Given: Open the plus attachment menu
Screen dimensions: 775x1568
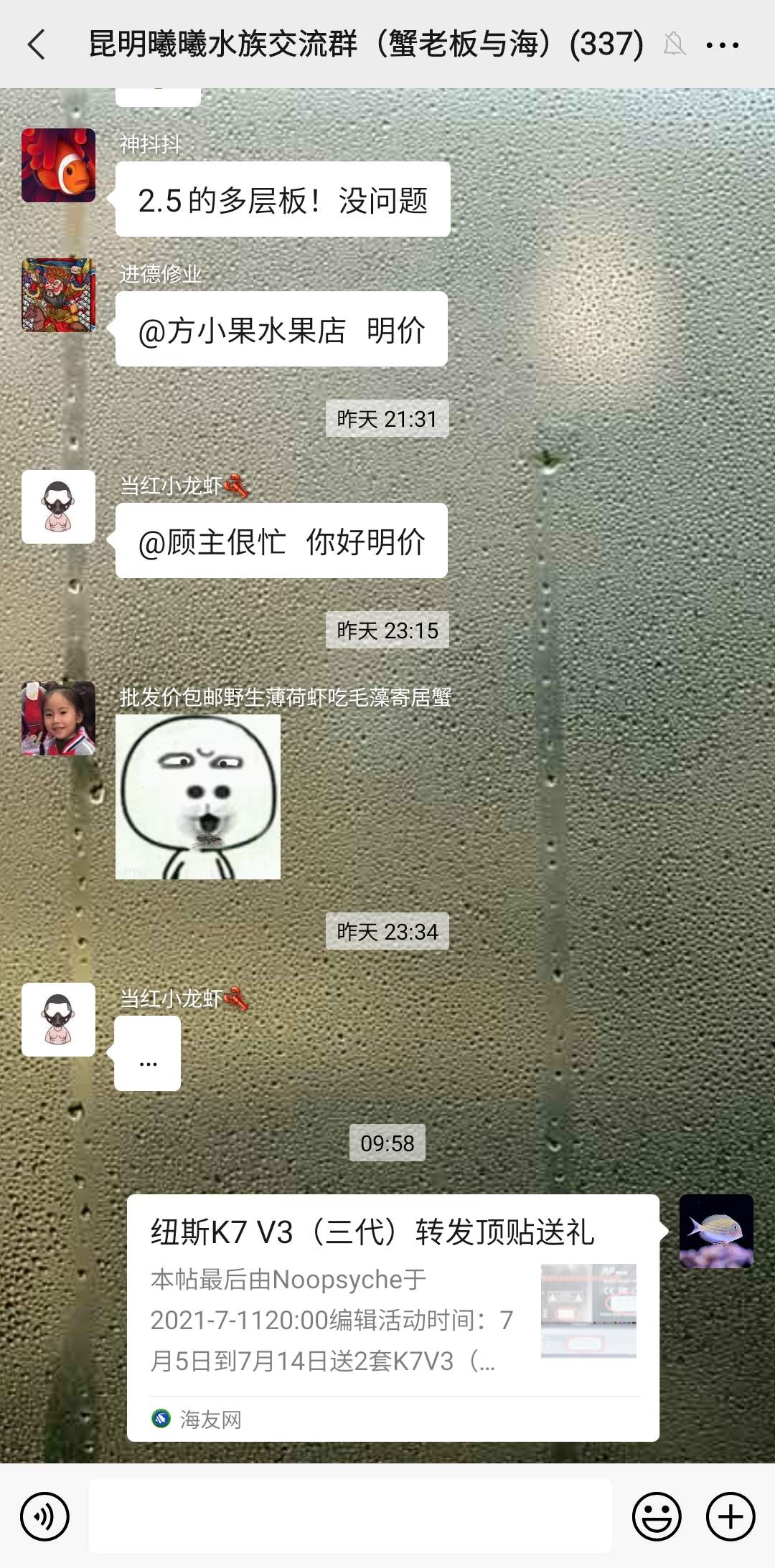Looking at the screenshot, I should (x=730, y=1516).
